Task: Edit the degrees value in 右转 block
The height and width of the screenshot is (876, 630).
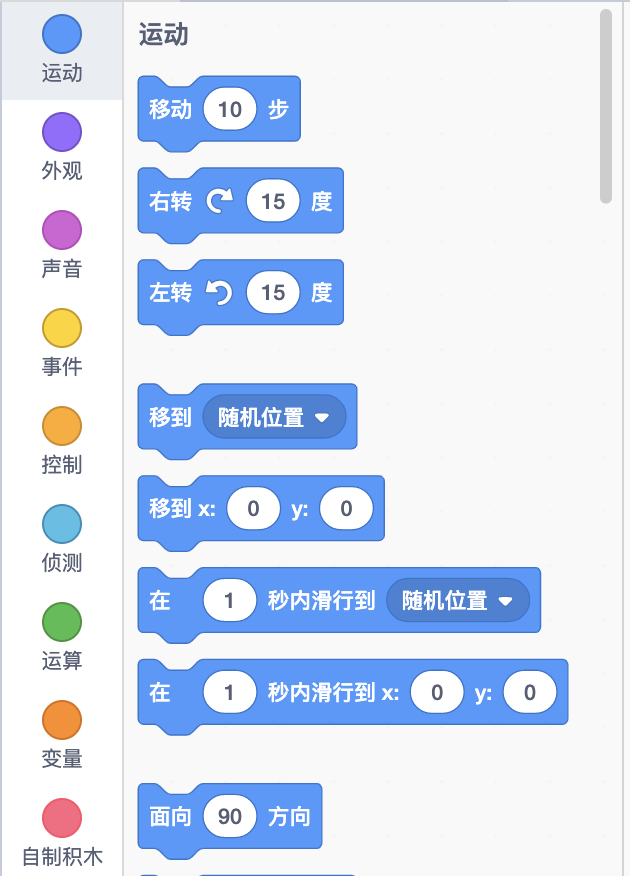Action: pos(273,201)
